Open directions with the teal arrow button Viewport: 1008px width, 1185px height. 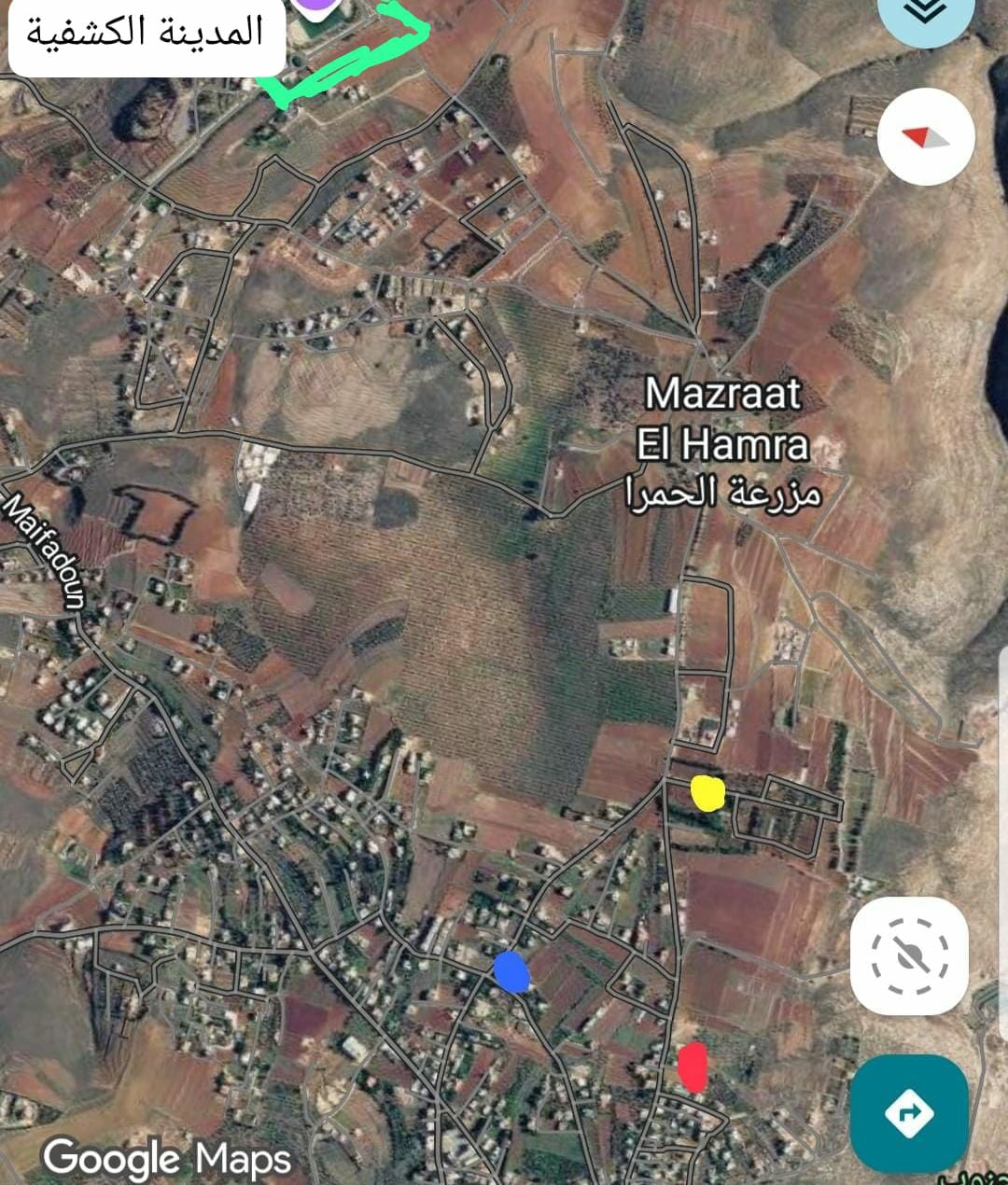pyautogui.click(x=909, y=1113)
